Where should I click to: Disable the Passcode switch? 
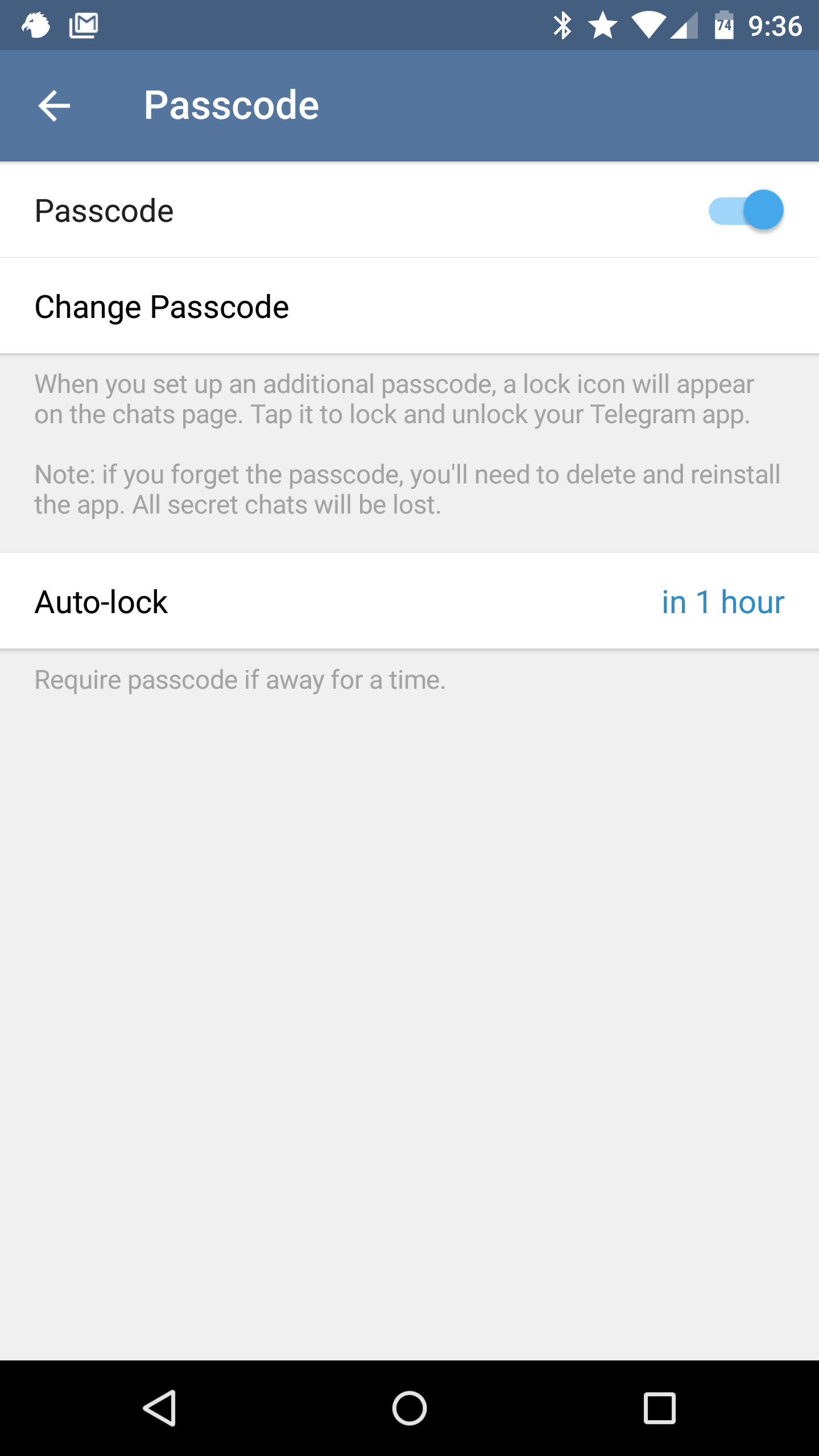(x=746, y=210)
